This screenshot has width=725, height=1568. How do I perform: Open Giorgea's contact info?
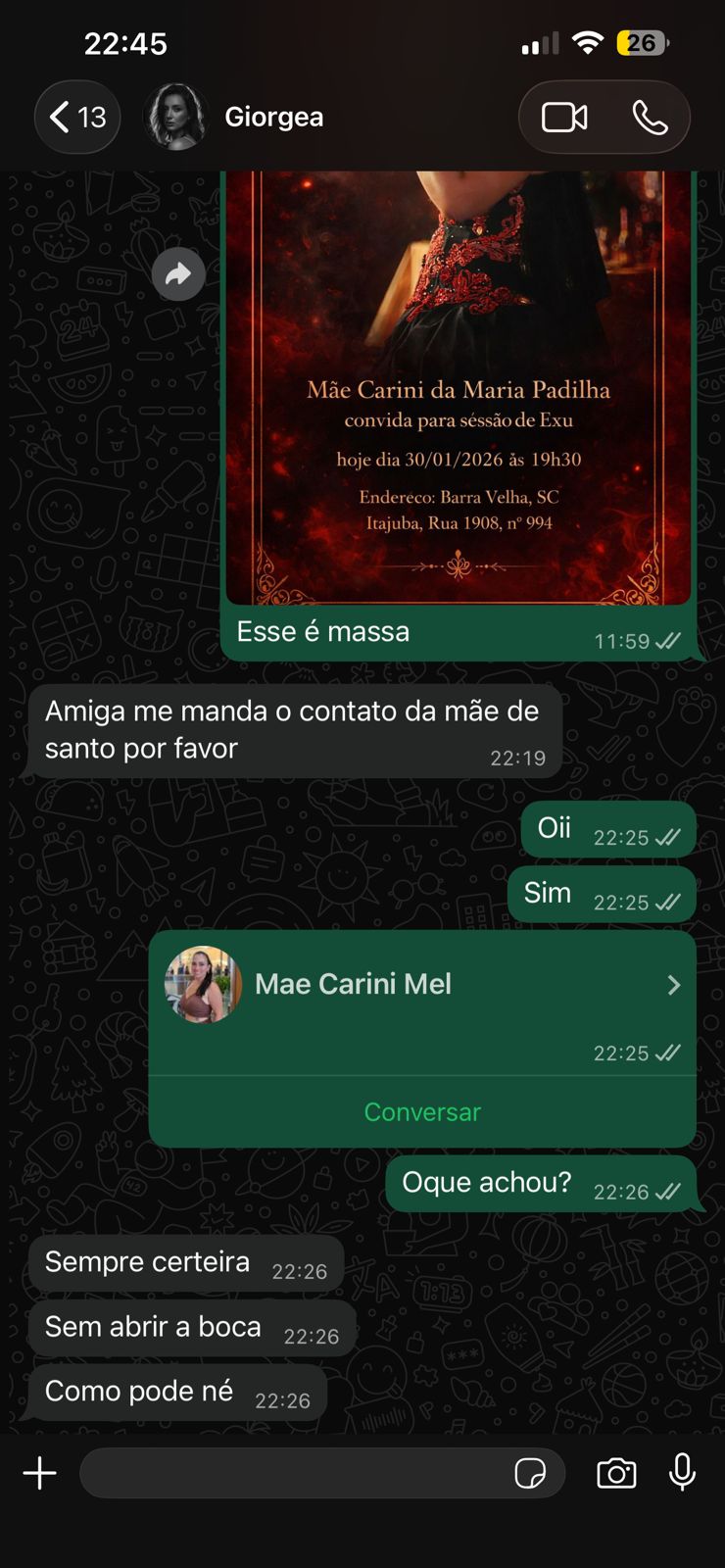coord(273,118)
